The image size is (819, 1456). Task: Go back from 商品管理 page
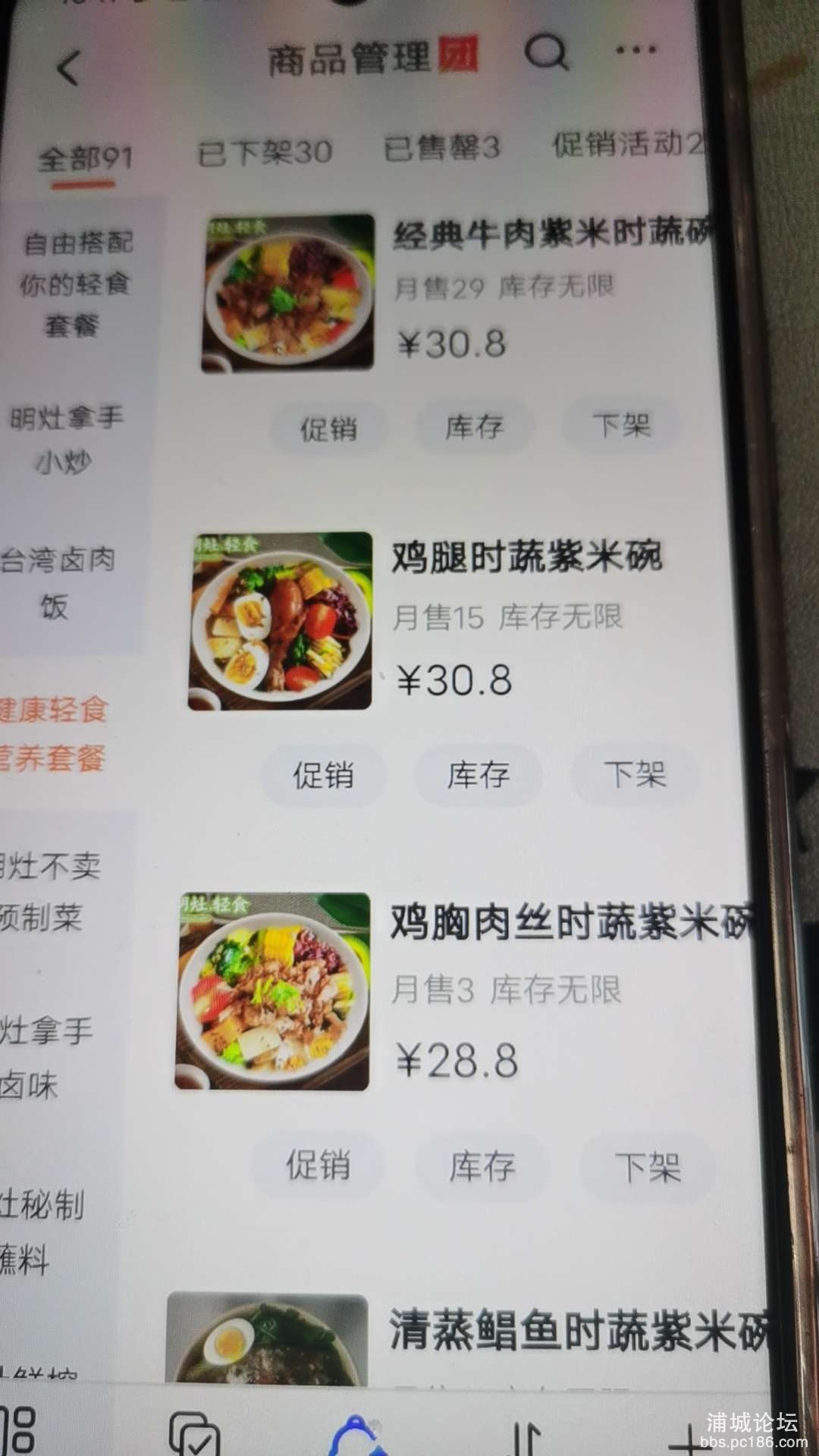pyautogui.click(x=68, y=69)
